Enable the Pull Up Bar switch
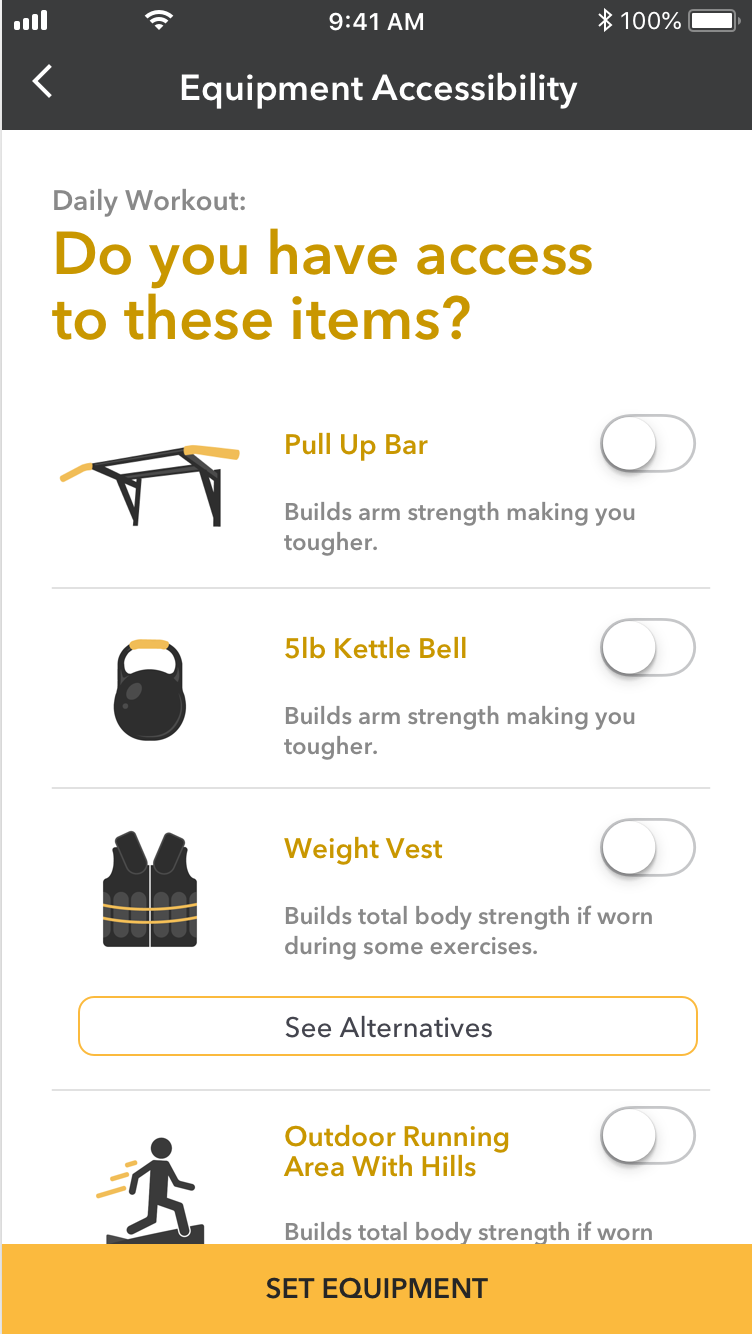Screen dimensions: 752x1334 pyautogui.click(x=647, y=443)
